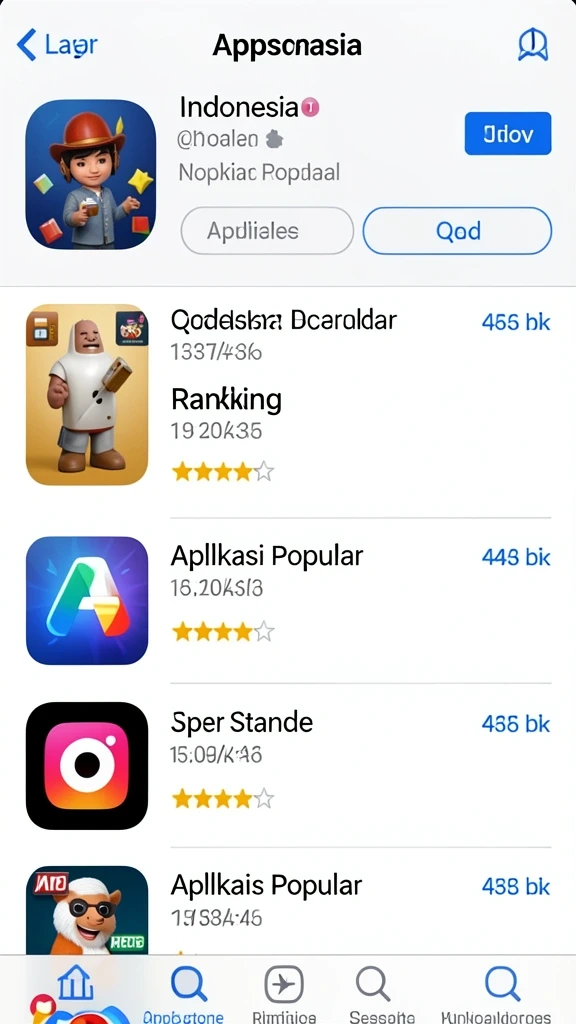Open the Apllkais Popular row with the glasses character
Screen dimensions: 576x1024
[x=288, y=910]
